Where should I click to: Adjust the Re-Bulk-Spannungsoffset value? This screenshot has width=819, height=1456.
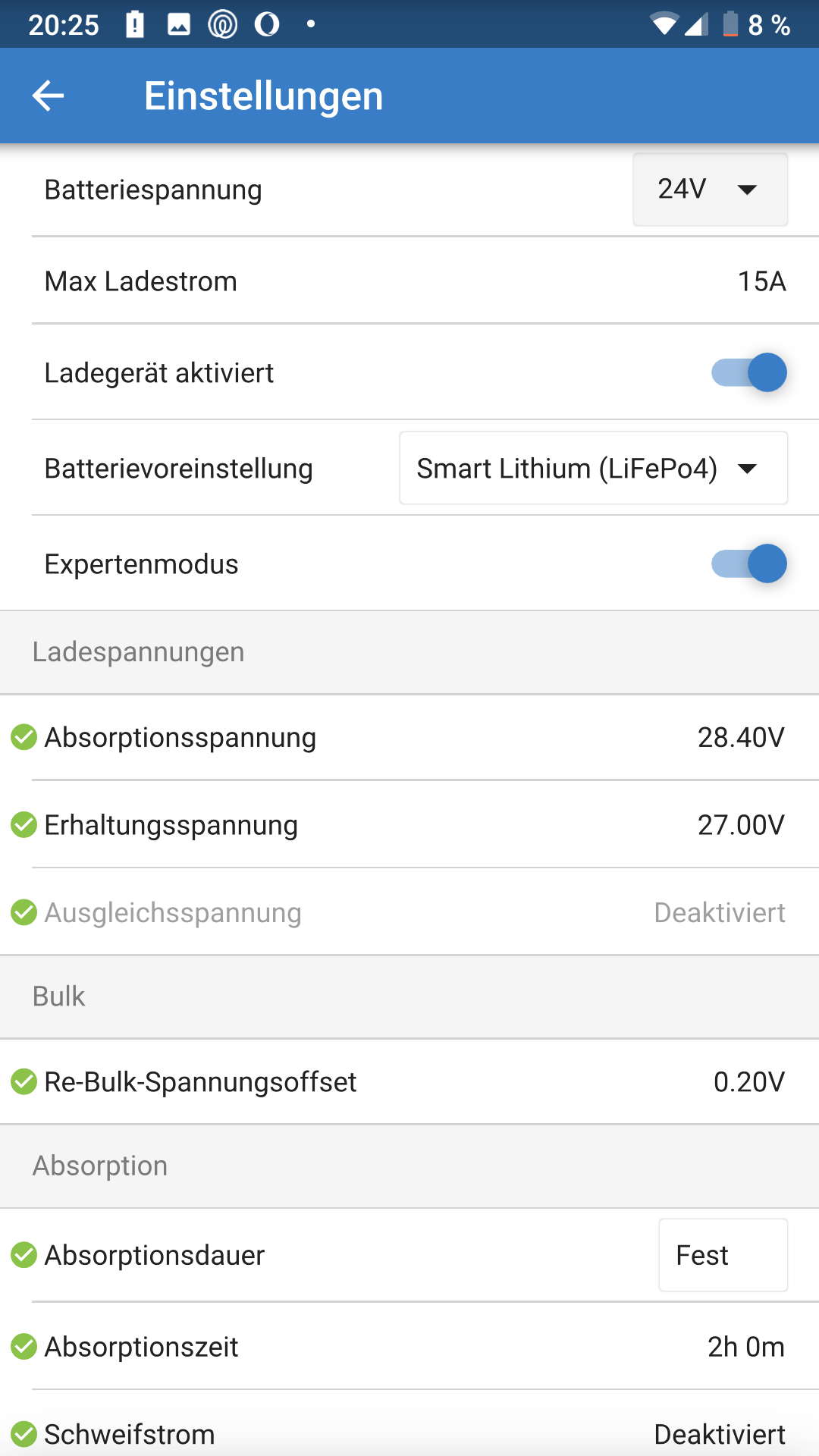(x=409, y=1081)
